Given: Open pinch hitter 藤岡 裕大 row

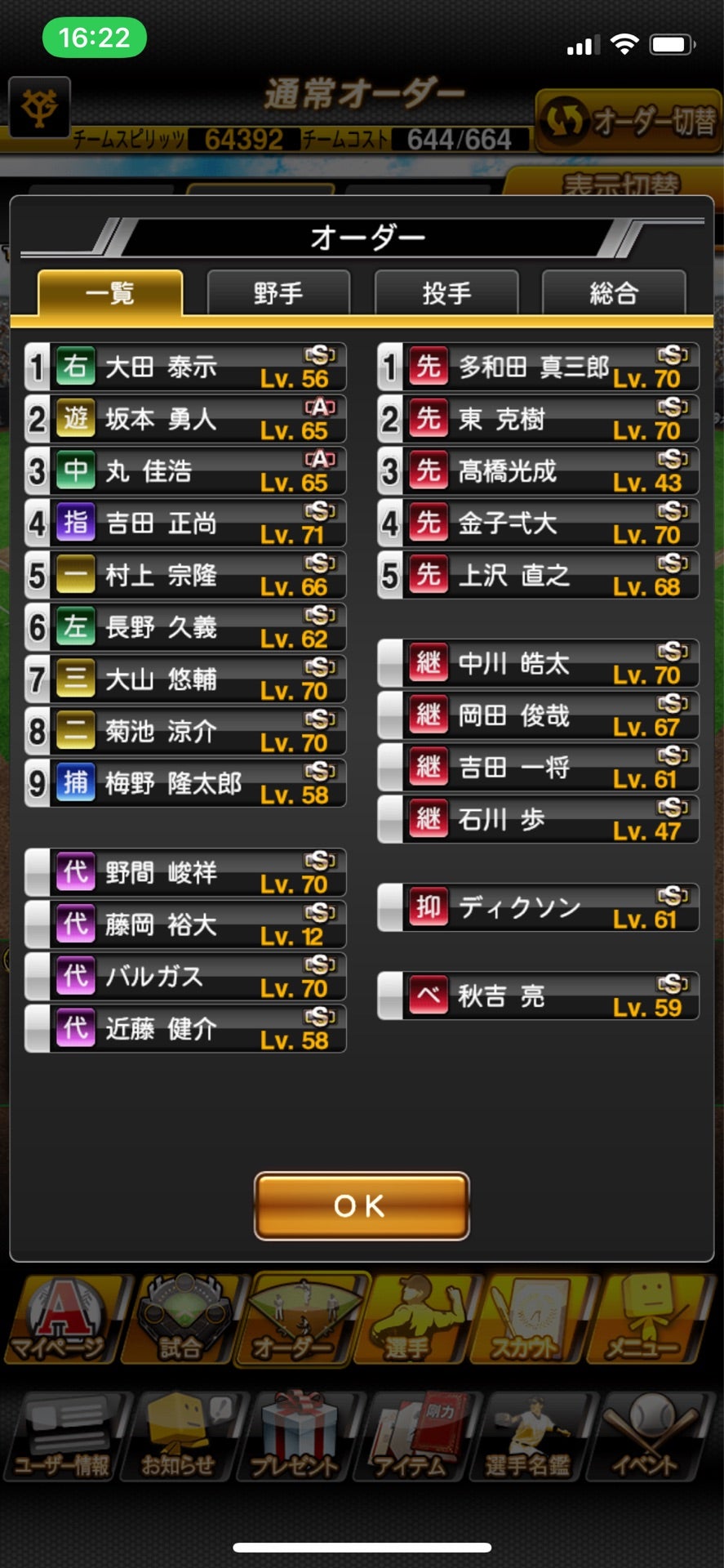Looking at the screenshot, I should tap(186, 924).
